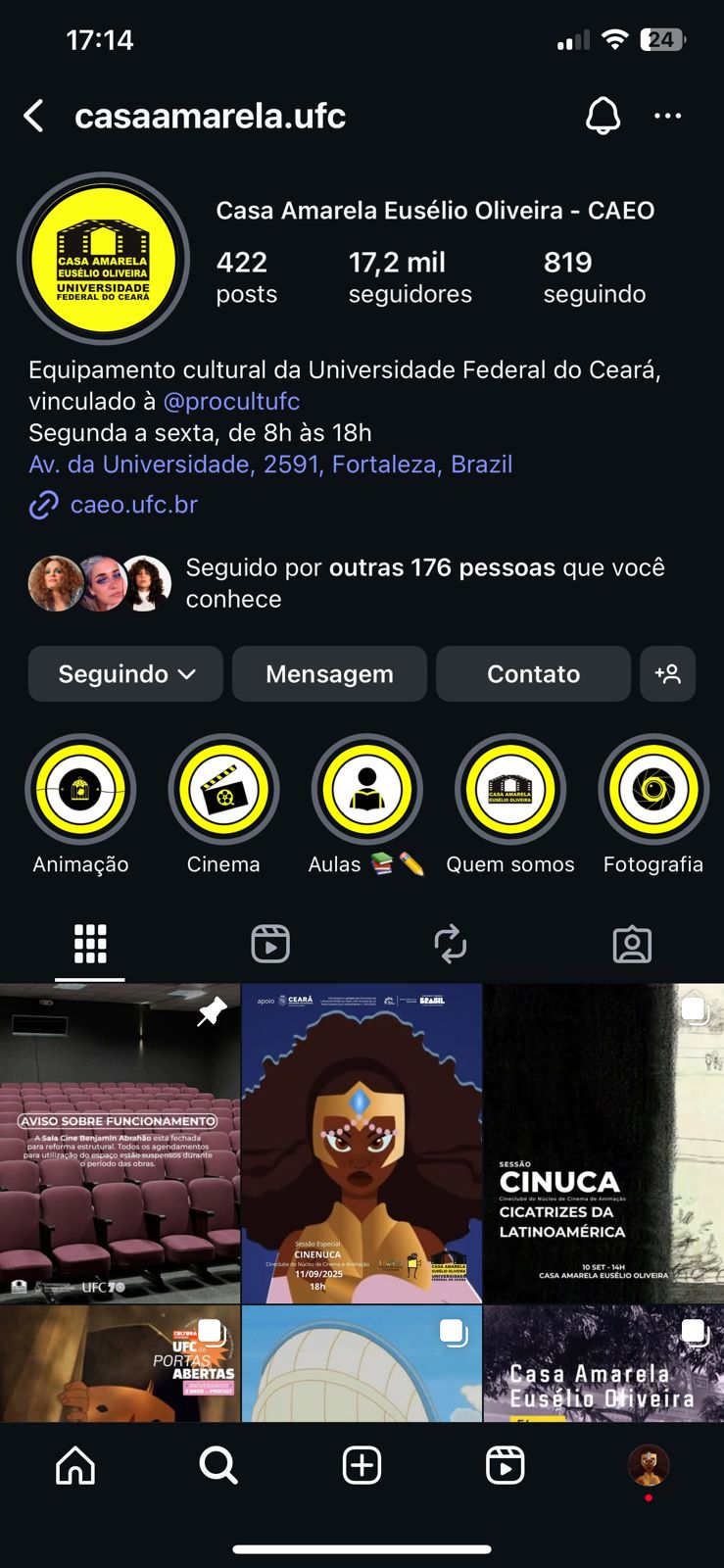Open the notifications bell for this profile
Screen dimensions: 724x1568
(603, 116)
